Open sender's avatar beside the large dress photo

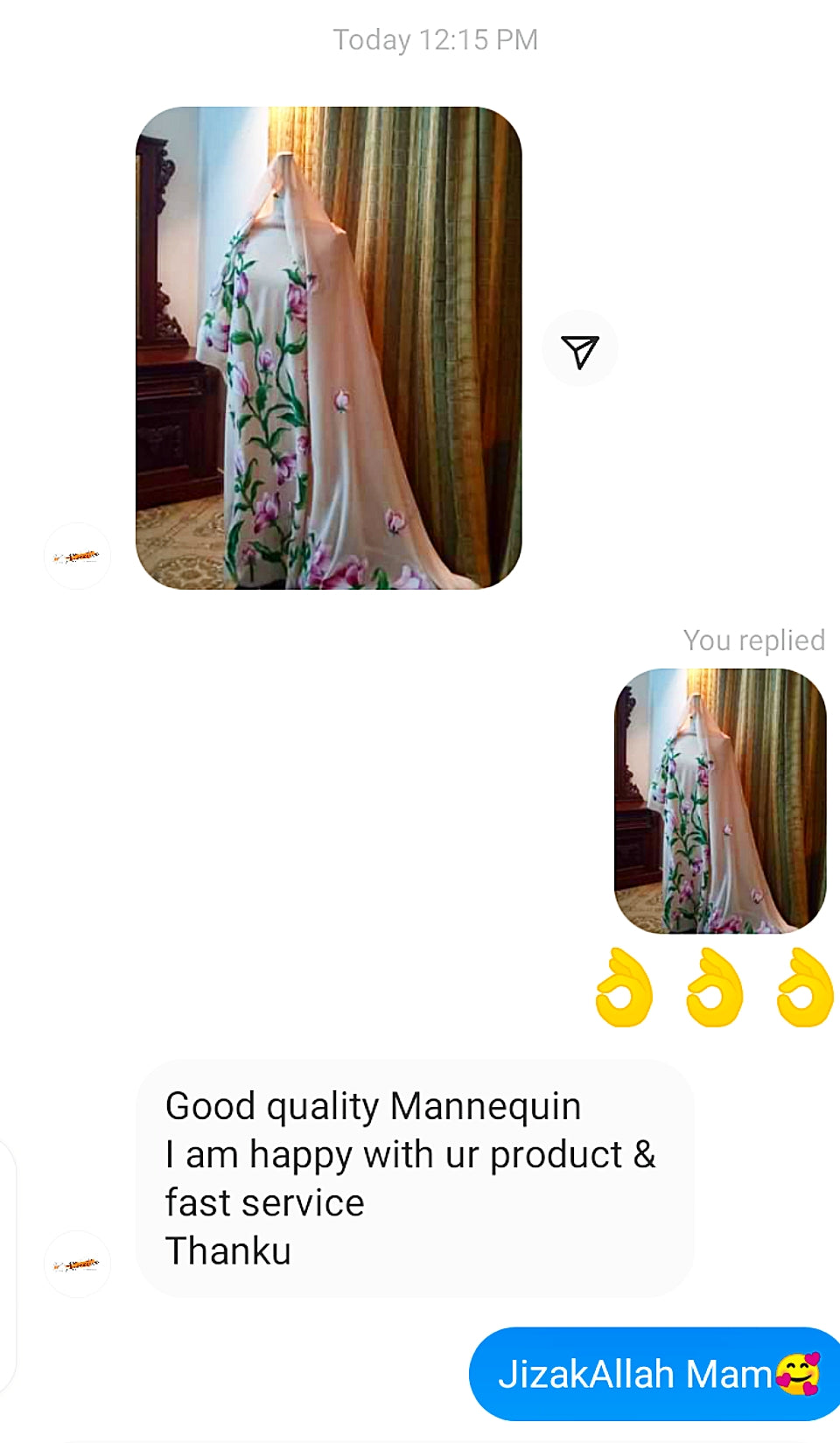point(77,557)
